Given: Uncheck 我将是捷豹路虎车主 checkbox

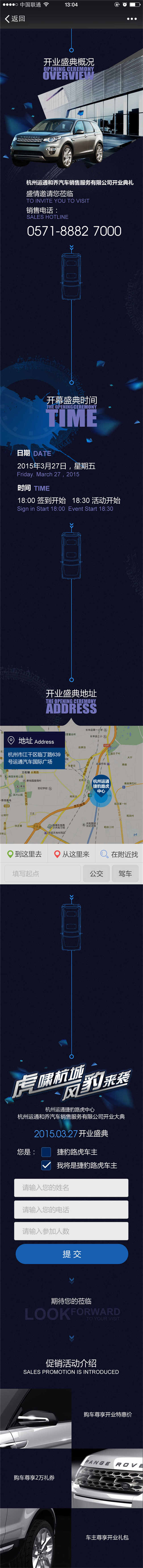Looking at the screenshot, I should pos(46,1165).
